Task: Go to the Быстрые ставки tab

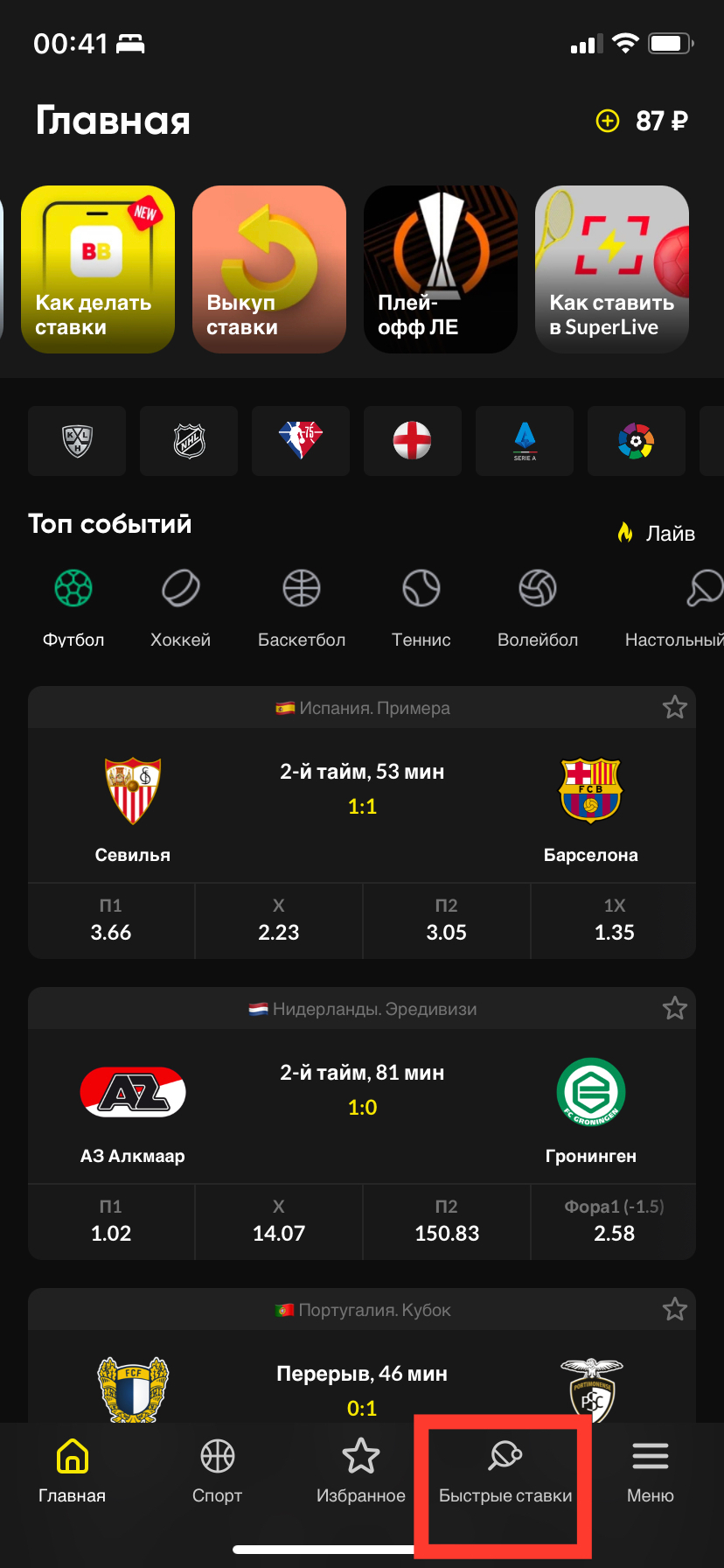Action: pyautogui.click(x=505, y=1473)
